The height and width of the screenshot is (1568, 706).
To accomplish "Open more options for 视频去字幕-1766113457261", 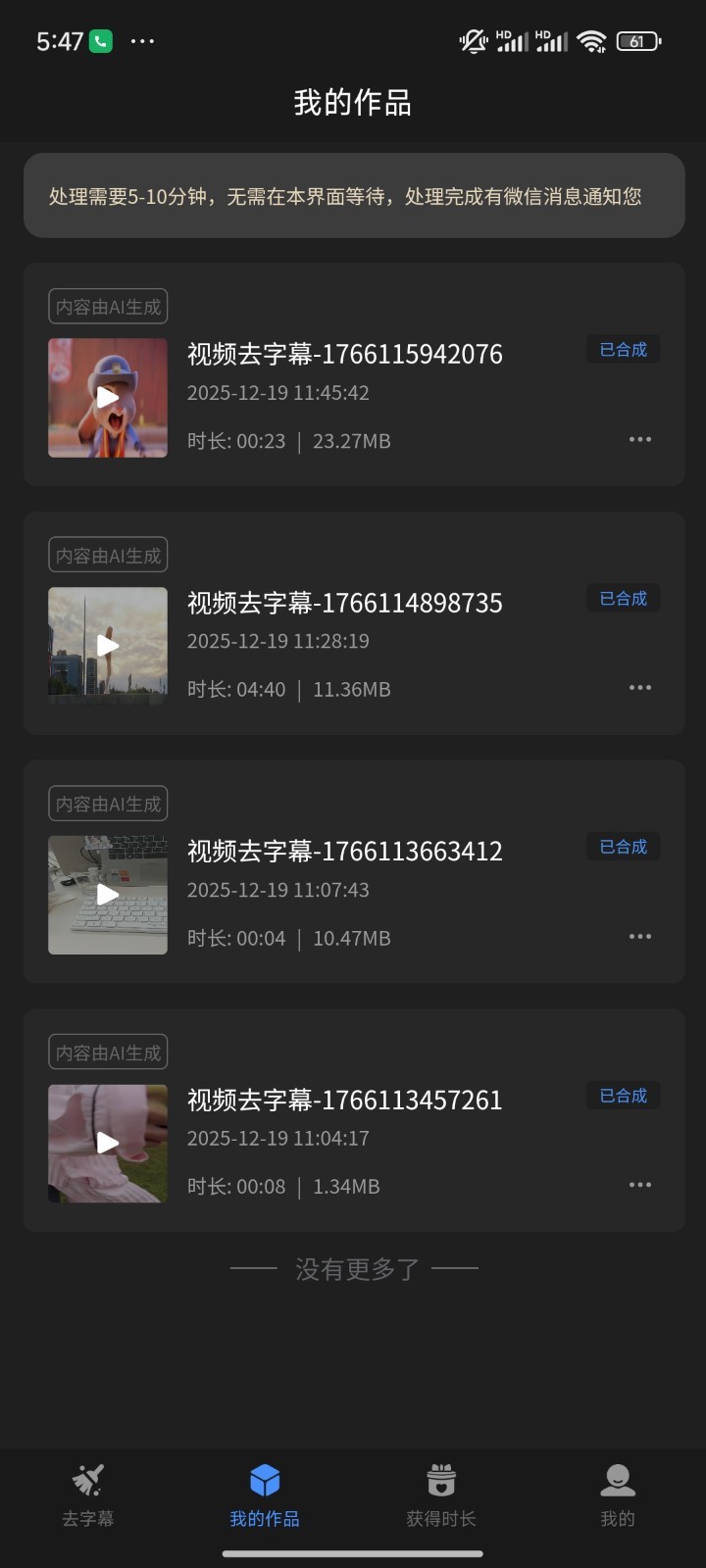I will tap(640, 1185).
